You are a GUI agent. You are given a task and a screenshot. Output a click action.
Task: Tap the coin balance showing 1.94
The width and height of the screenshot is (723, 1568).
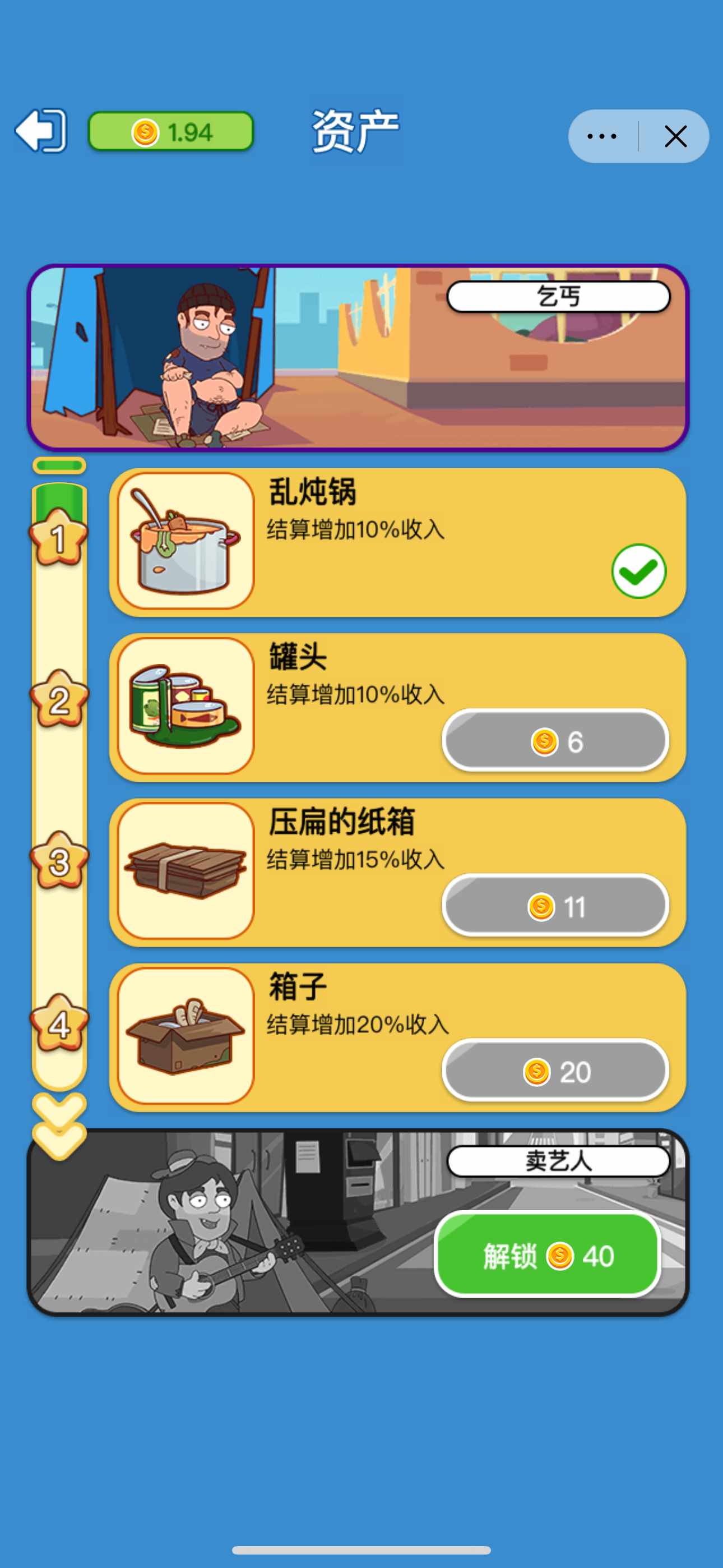pyautogui.click(x=171, y=131)
